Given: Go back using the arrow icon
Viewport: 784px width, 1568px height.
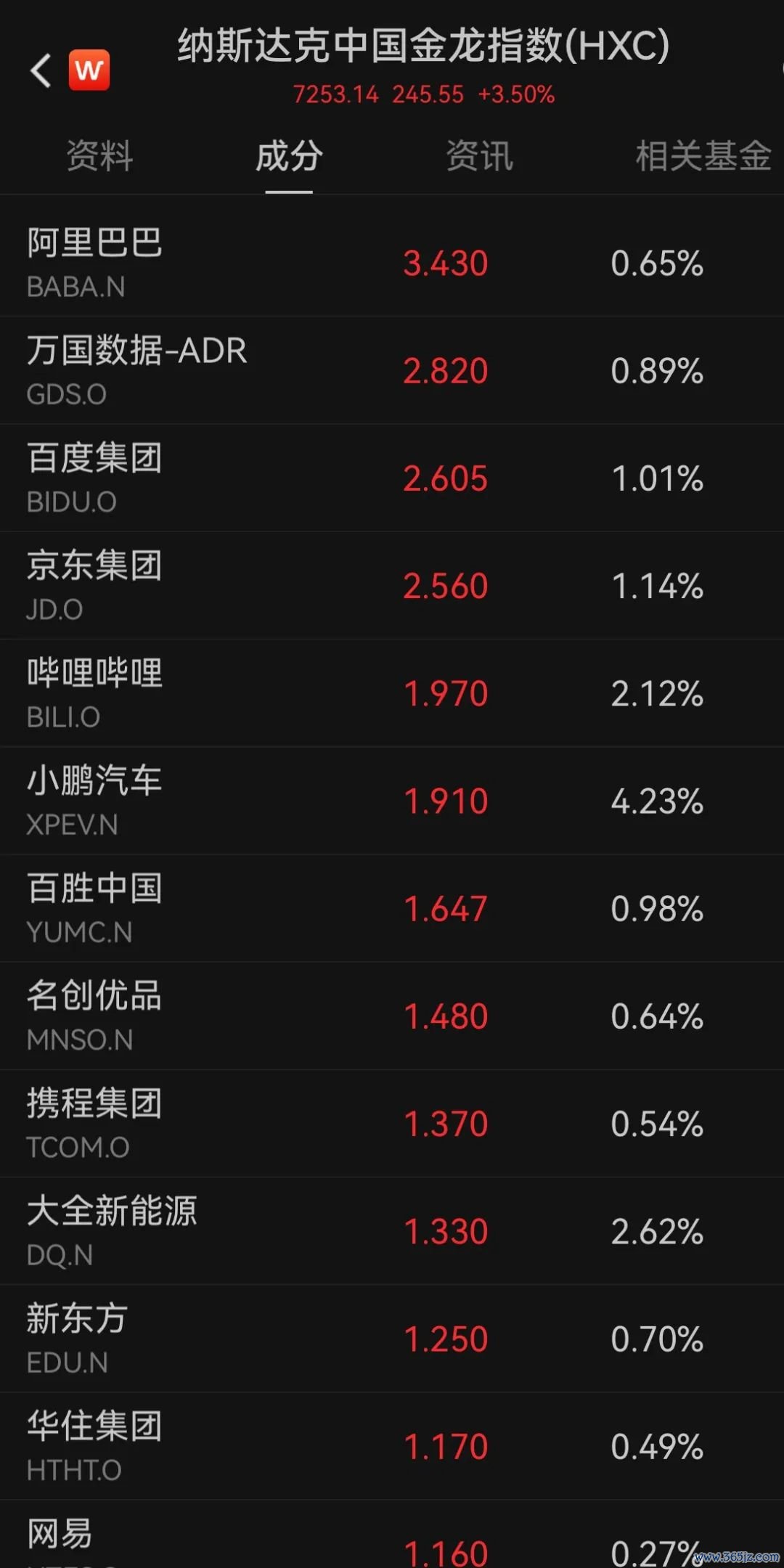Looking at the screenshot, I should tap(41, 71).
